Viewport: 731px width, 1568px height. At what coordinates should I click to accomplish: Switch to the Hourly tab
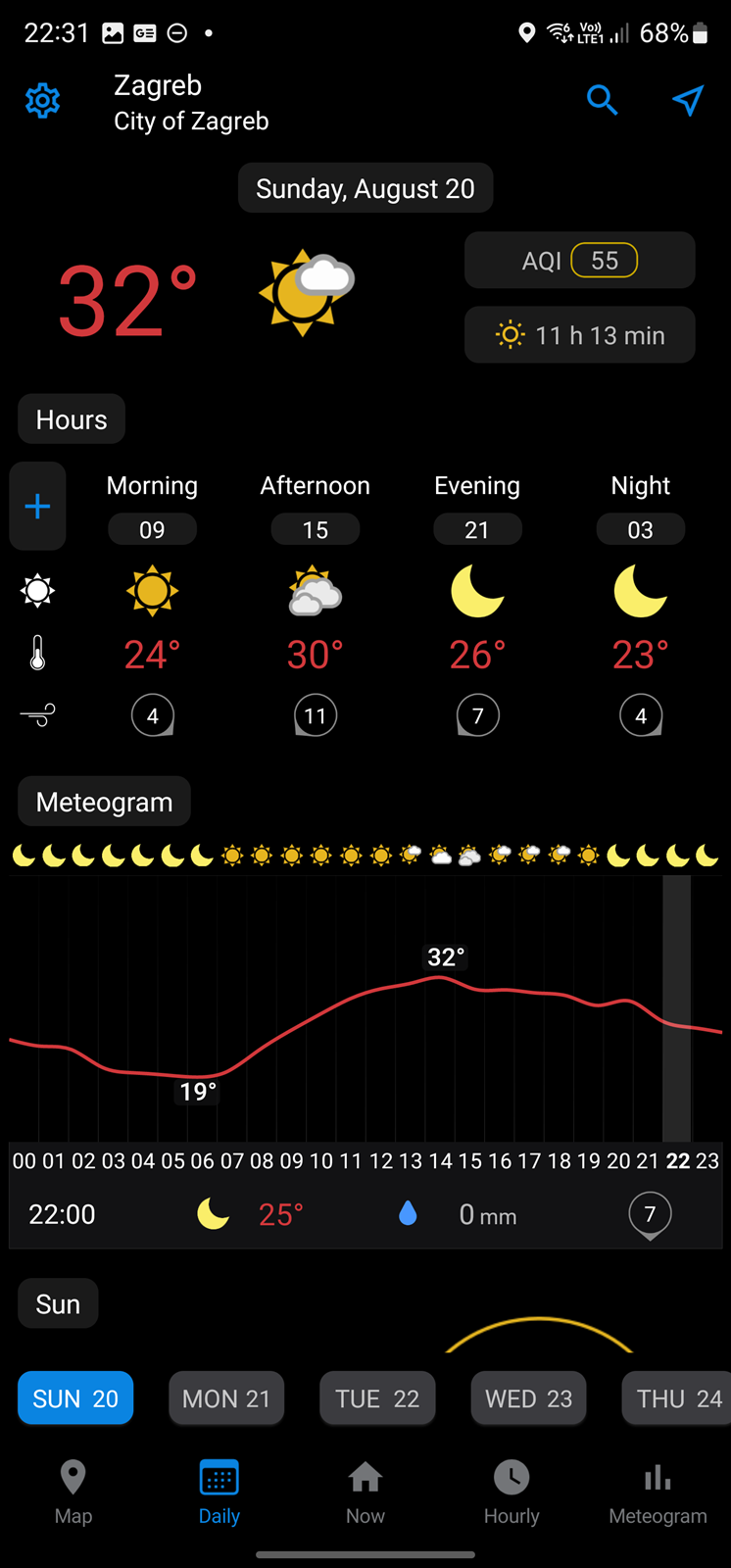click(x=512, y=1493)
